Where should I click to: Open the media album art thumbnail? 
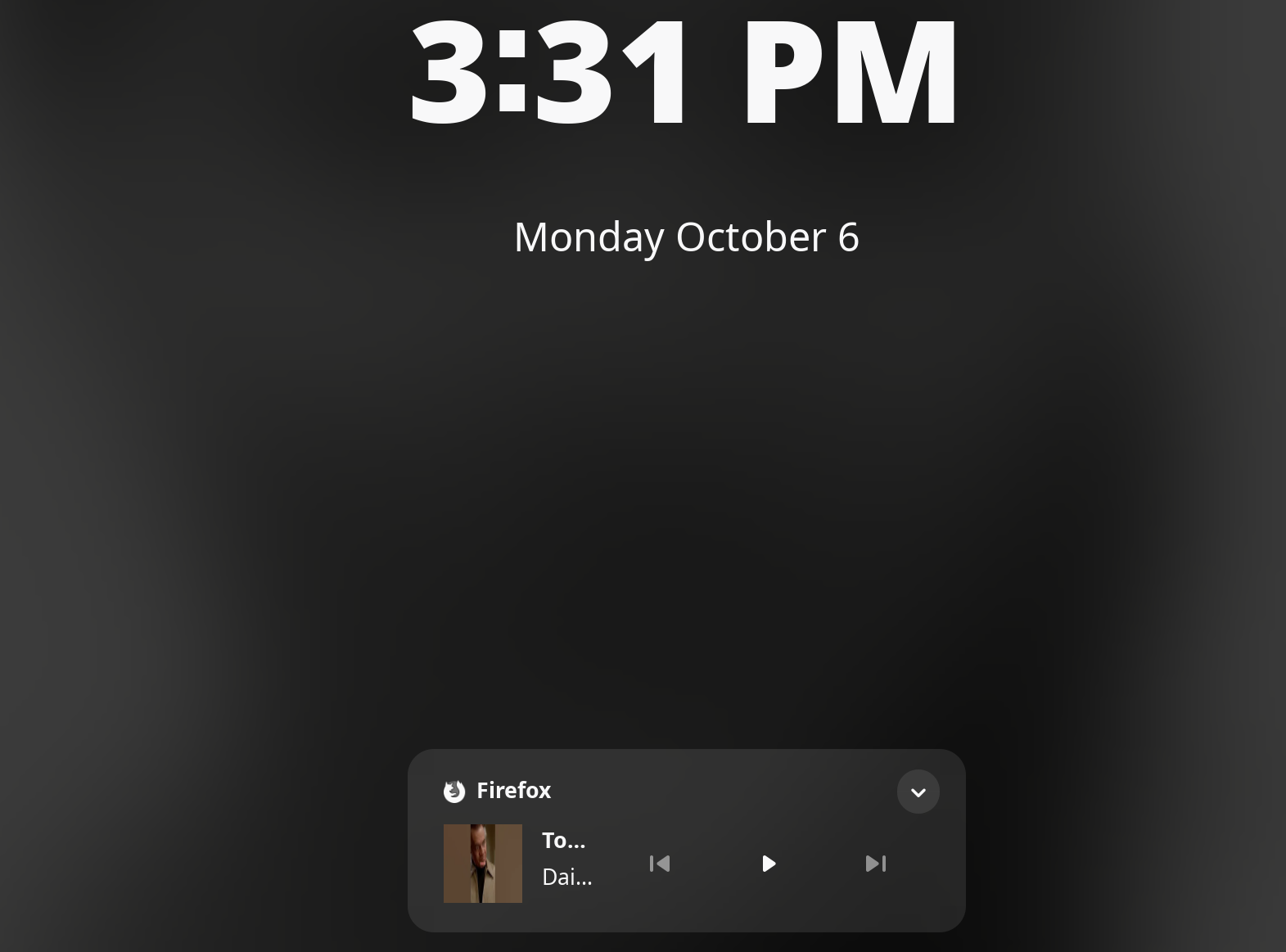pyautogui.click(x=483, y=864)
